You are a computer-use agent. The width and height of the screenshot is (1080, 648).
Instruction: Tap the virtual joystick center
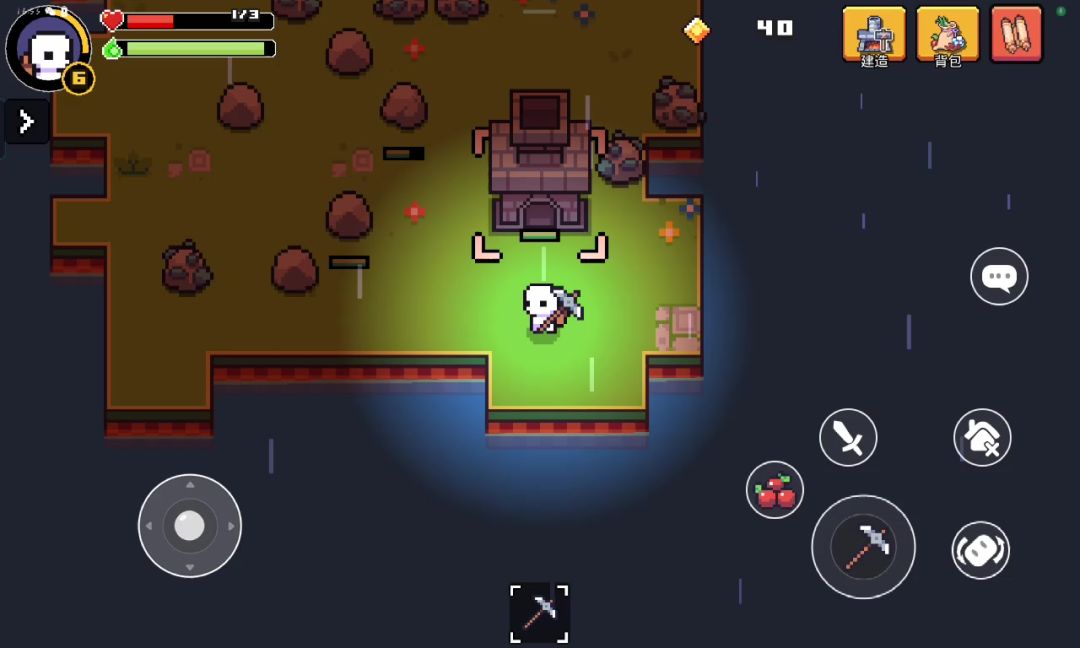(189, 526)
